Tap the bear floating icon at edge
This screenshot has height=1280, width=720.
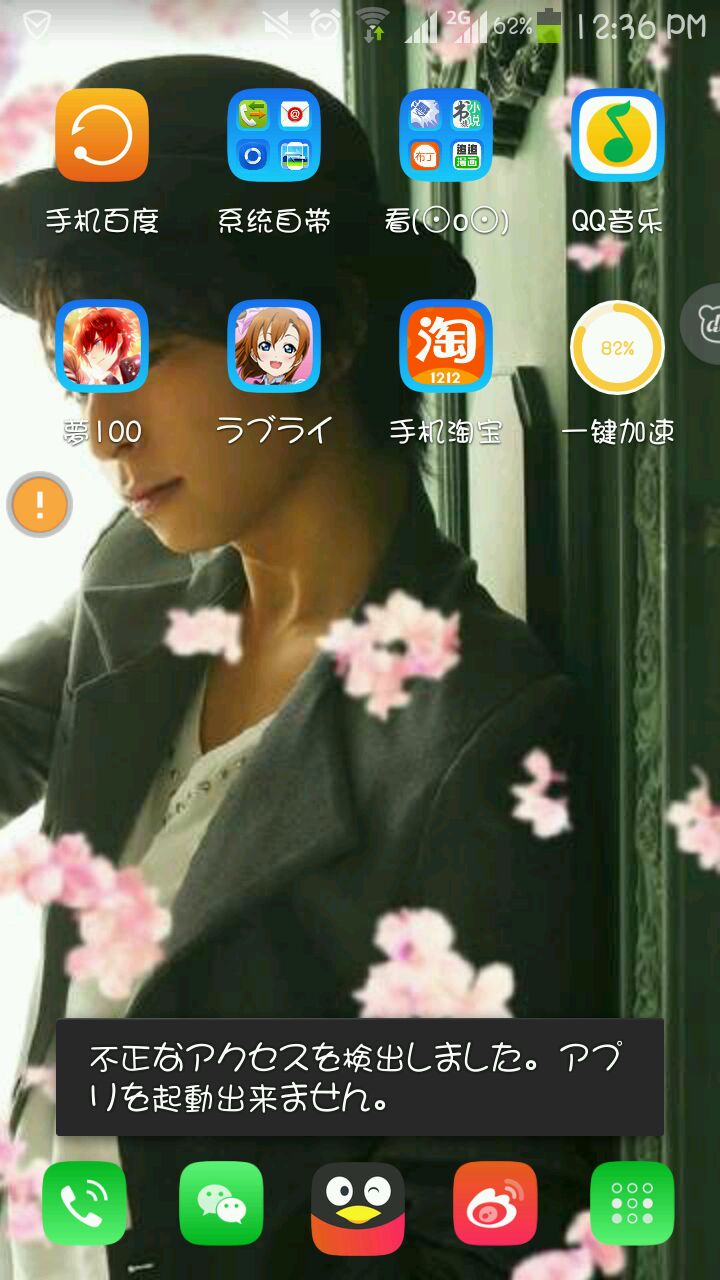point(704,323)
